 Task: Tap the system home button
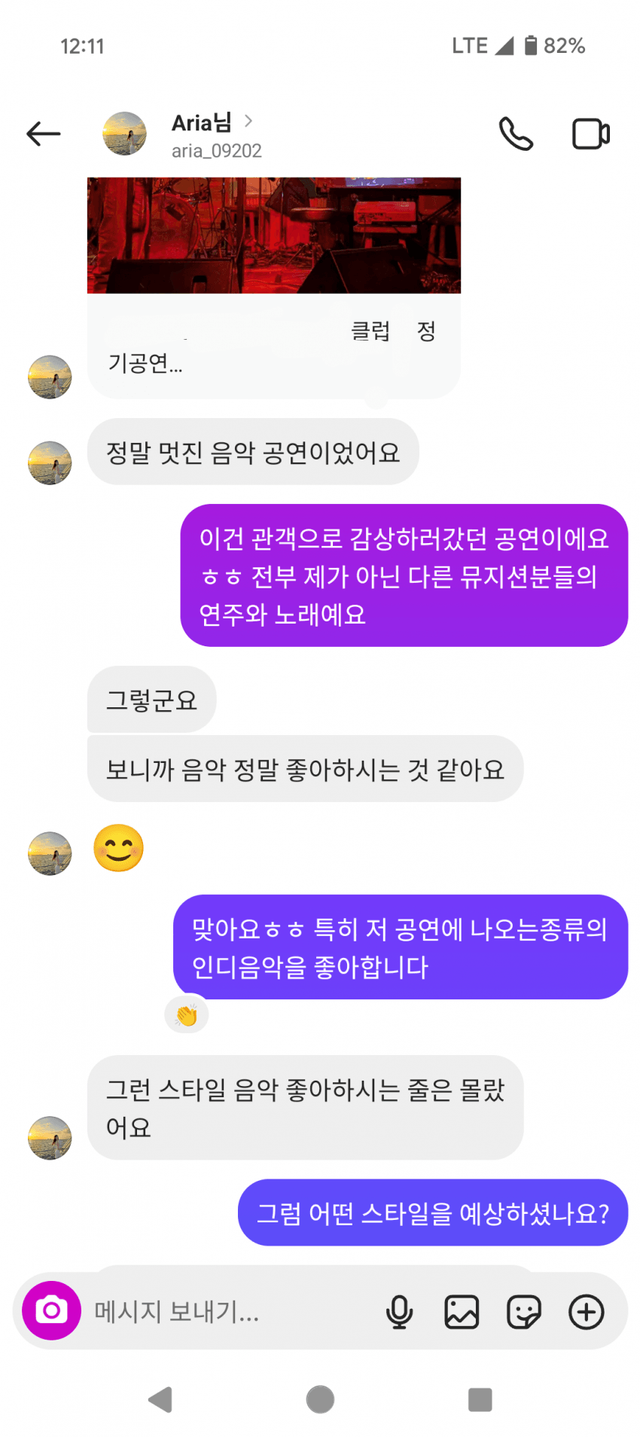click(320, 1399)
